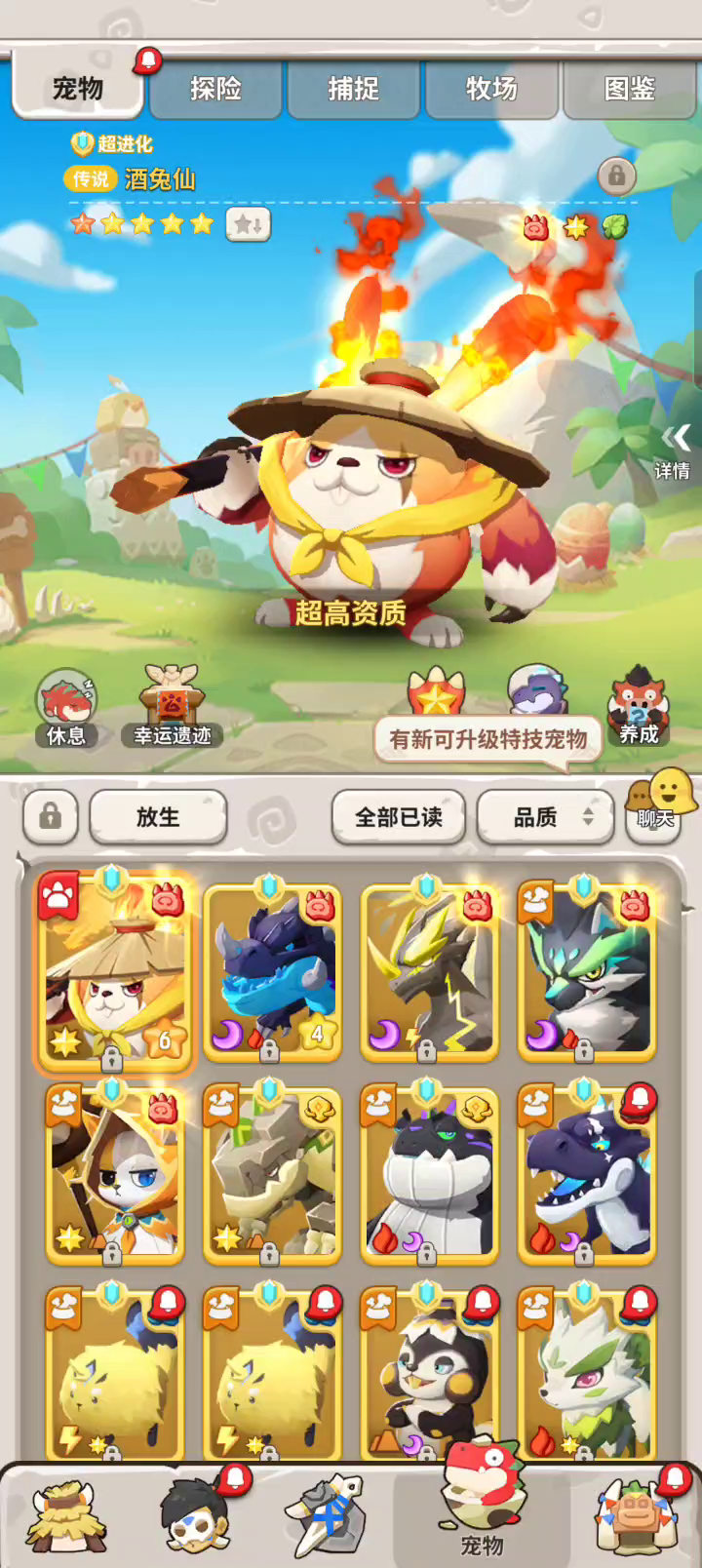Open the 牧场 tab
Screen dimensions: 702x1568
coord(491,90)
